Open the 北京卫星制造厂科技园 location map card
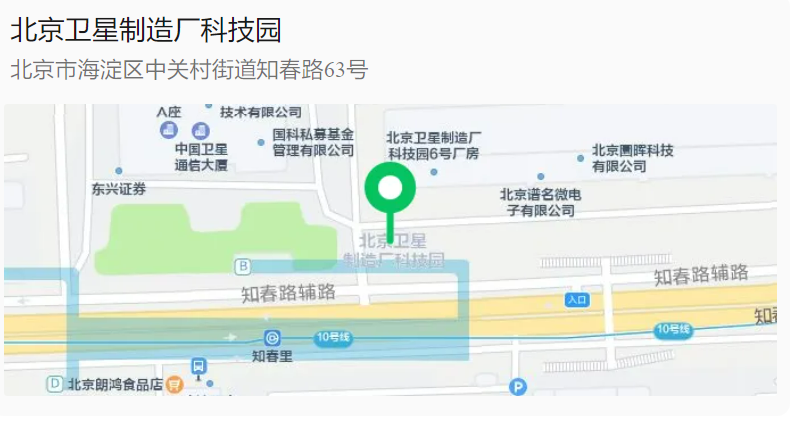Viewport: 790px width, 425px height. click(x=390, y=250)
